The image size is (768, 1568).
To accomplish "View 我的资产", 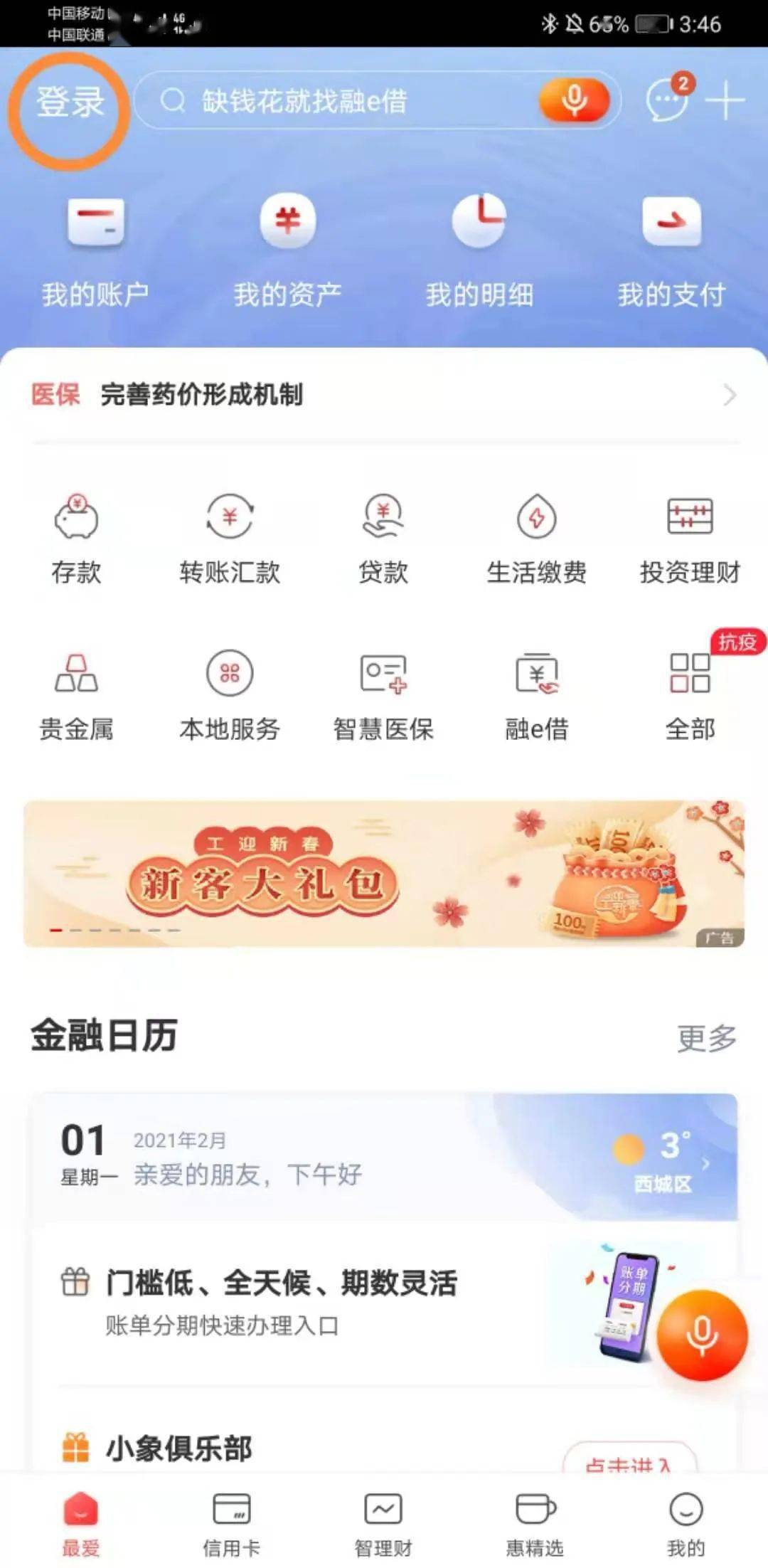I will pyautogui.click(x=287, y=253).
